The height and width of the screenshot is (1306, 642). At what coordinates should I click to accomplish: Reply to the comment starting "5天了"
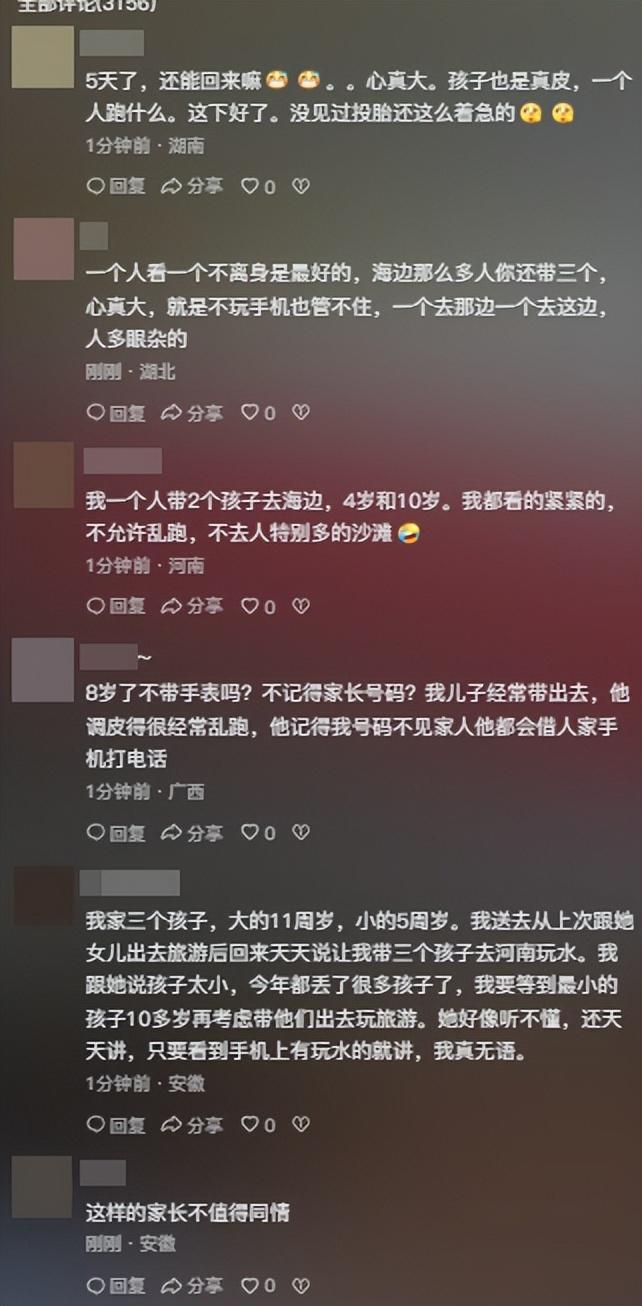(x=116, y=186)
